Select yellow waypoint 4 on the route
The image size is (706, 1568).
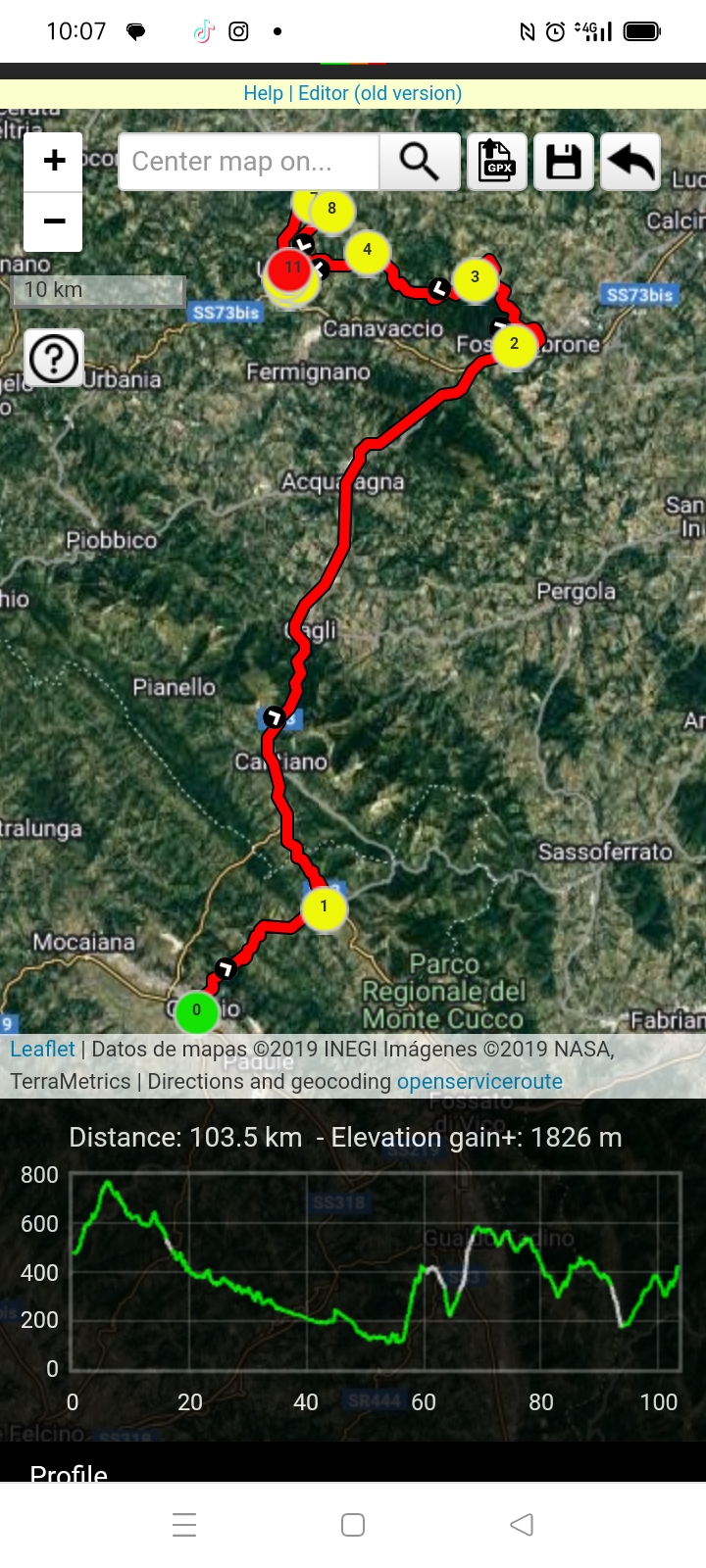pos(367,251)
